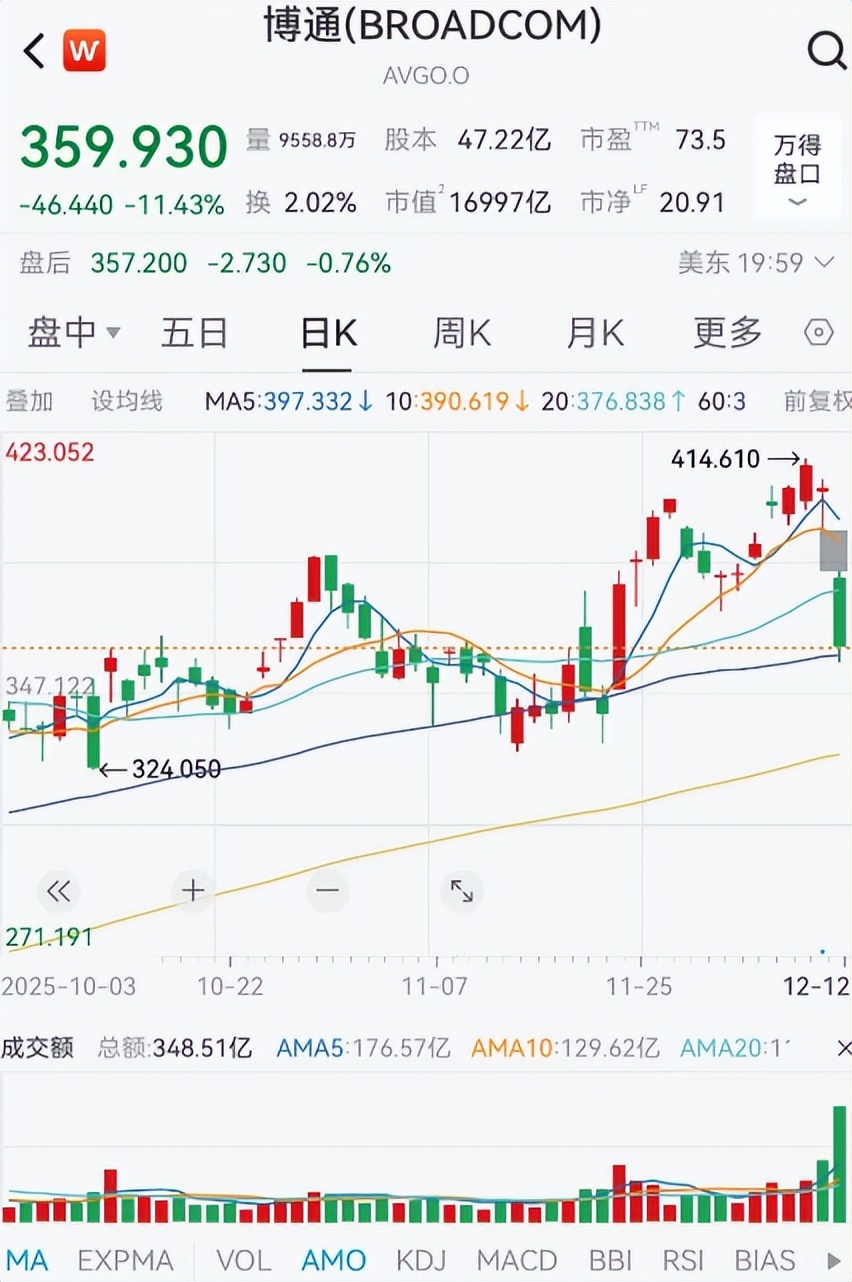Screen dimensions: 852x1282
Task: Open the 更多 chart options
Action: (727, 333)
